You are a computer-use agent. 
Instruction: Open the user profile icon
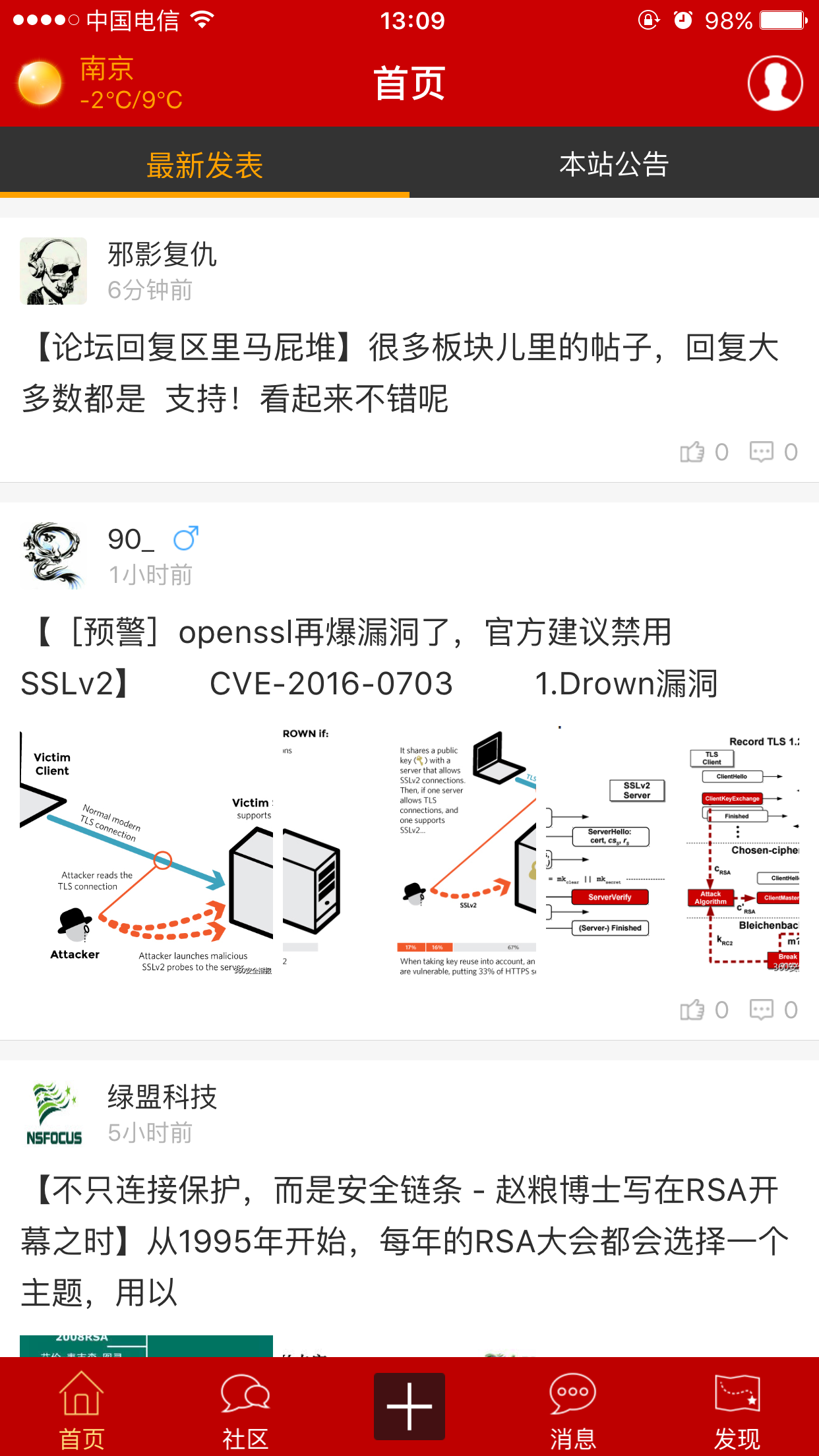[x=775, y=83]
